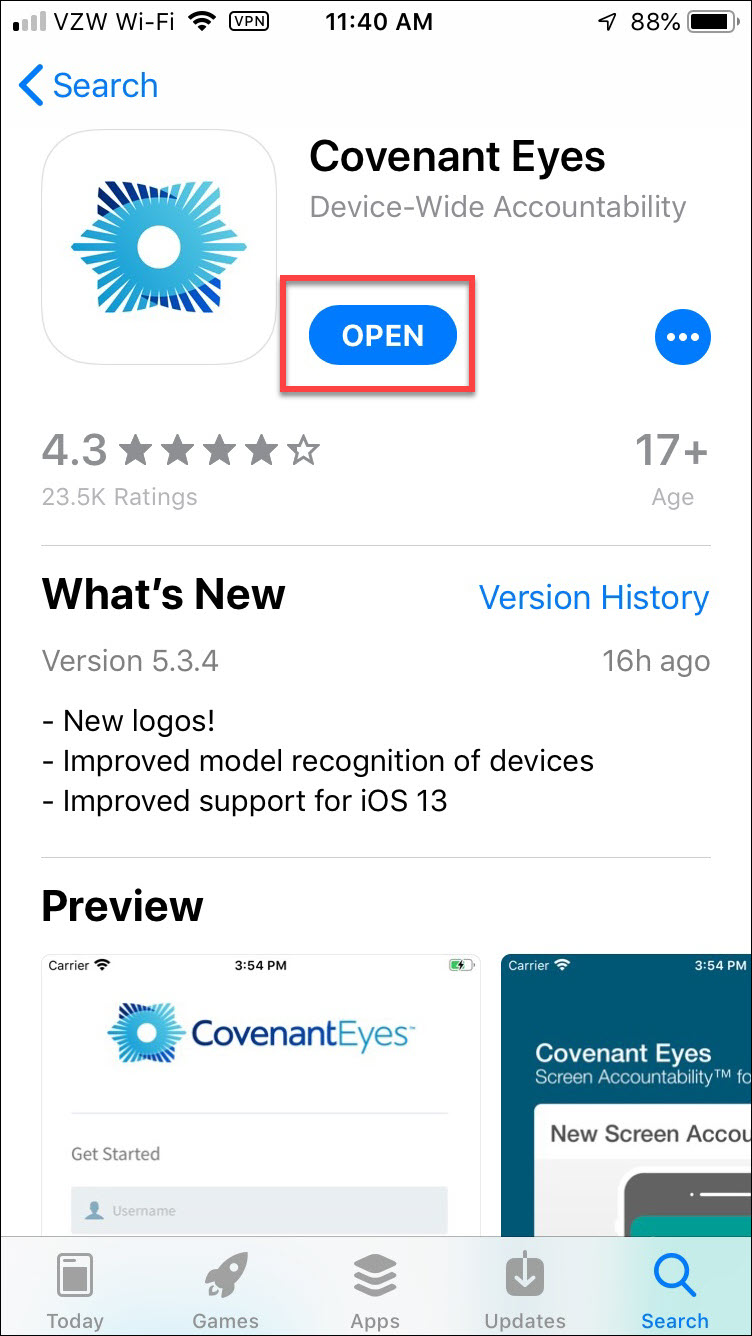Open the more options ellipsis button
Screen dimensions: 752x1336
point(683,337)
